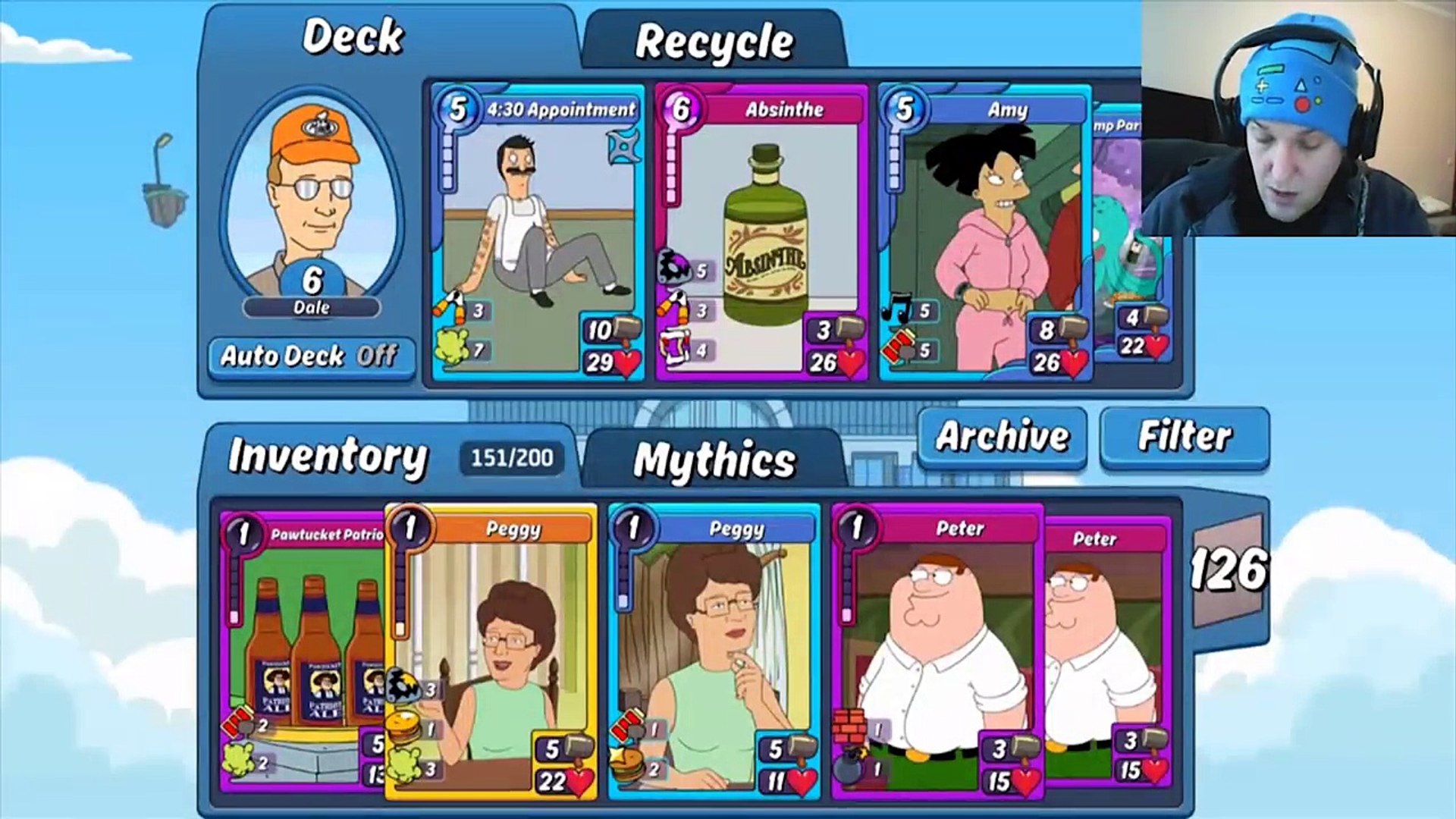Open the Absinthe card
This screenshot has width=1456, height=819.
[x=761, y=231]
